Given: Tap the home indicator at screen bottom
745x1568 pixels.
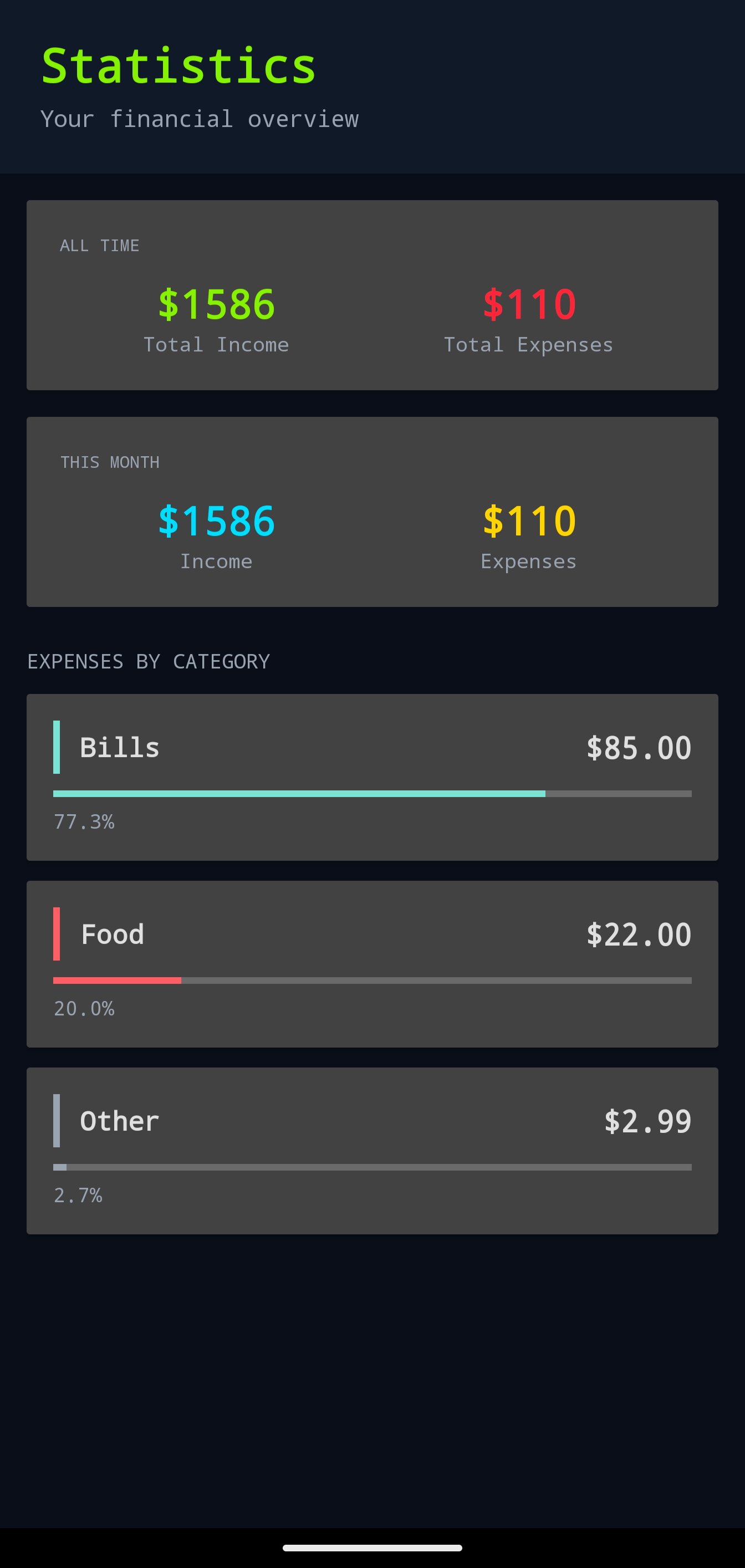Looking at the screenshot, I should point(372,1549).
